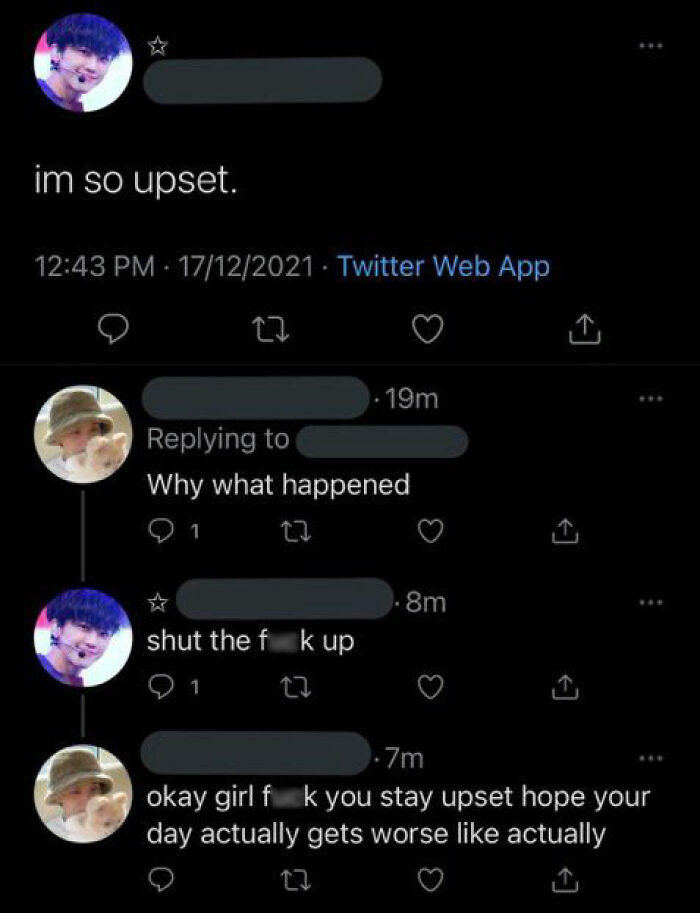Screen dimensions: 700x913
Task: Share the "im so upset." tweet
Action: [x=584, y=330]
